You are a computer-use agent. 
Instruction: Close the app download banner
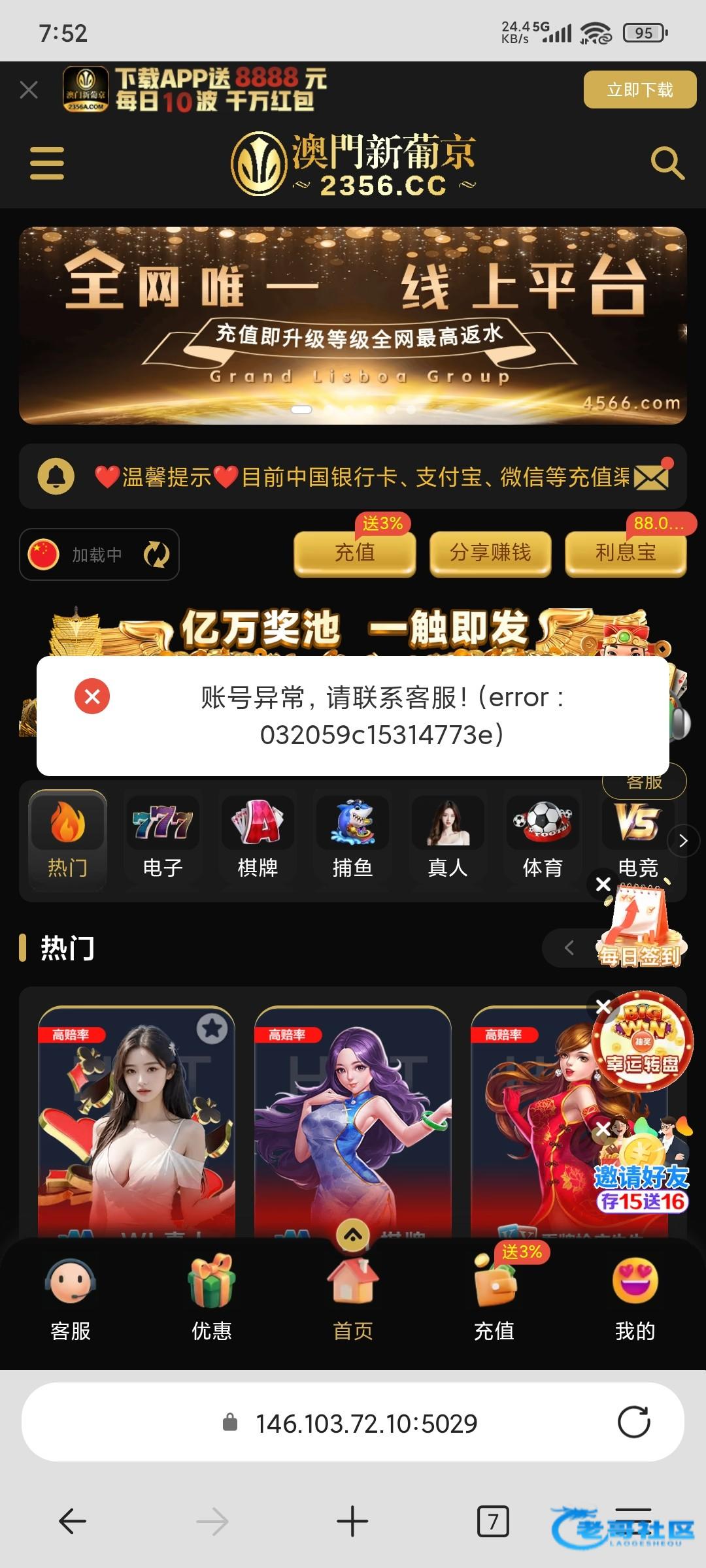tap(29, 90)
